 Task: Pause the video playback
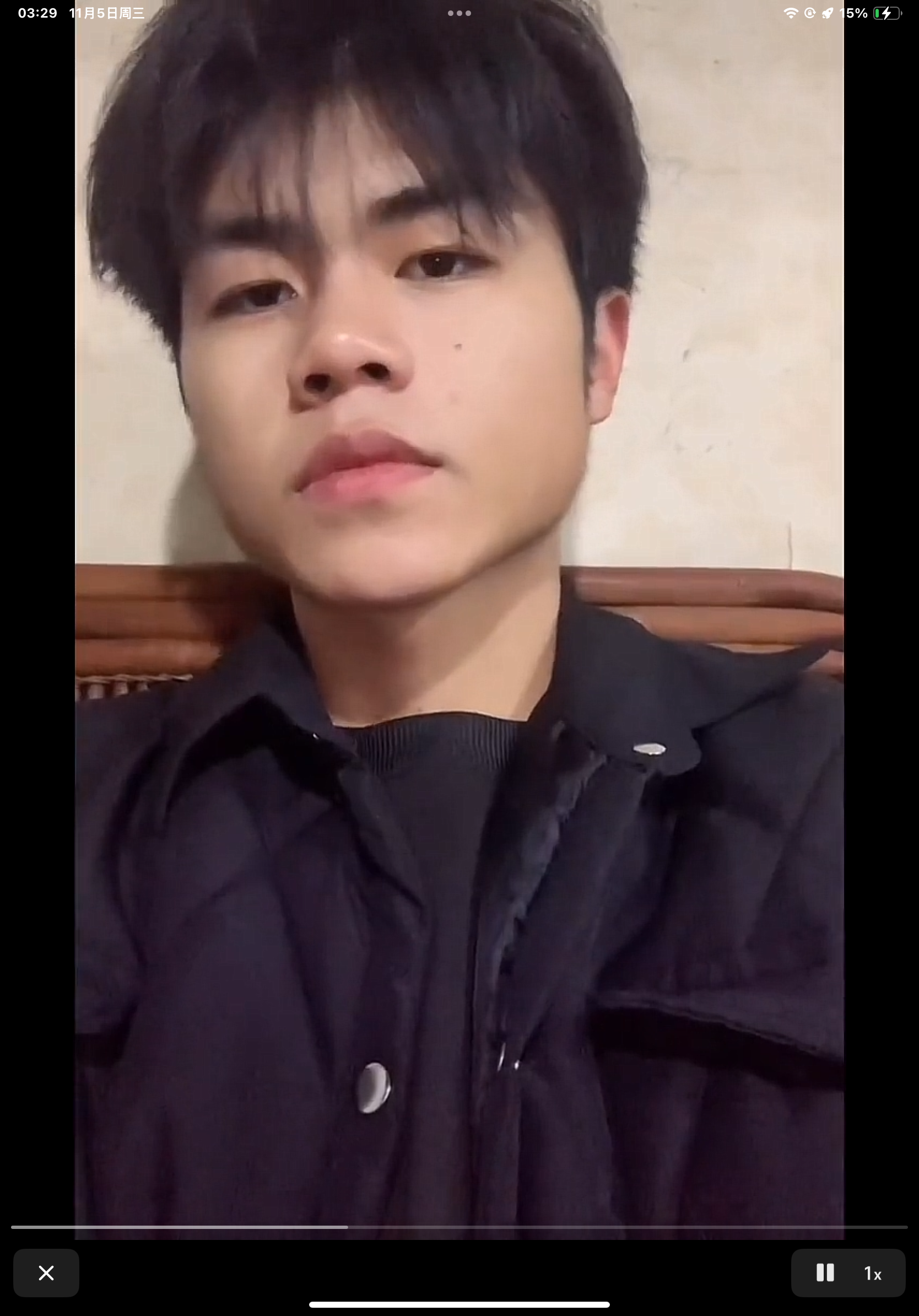click(824, 1272)
